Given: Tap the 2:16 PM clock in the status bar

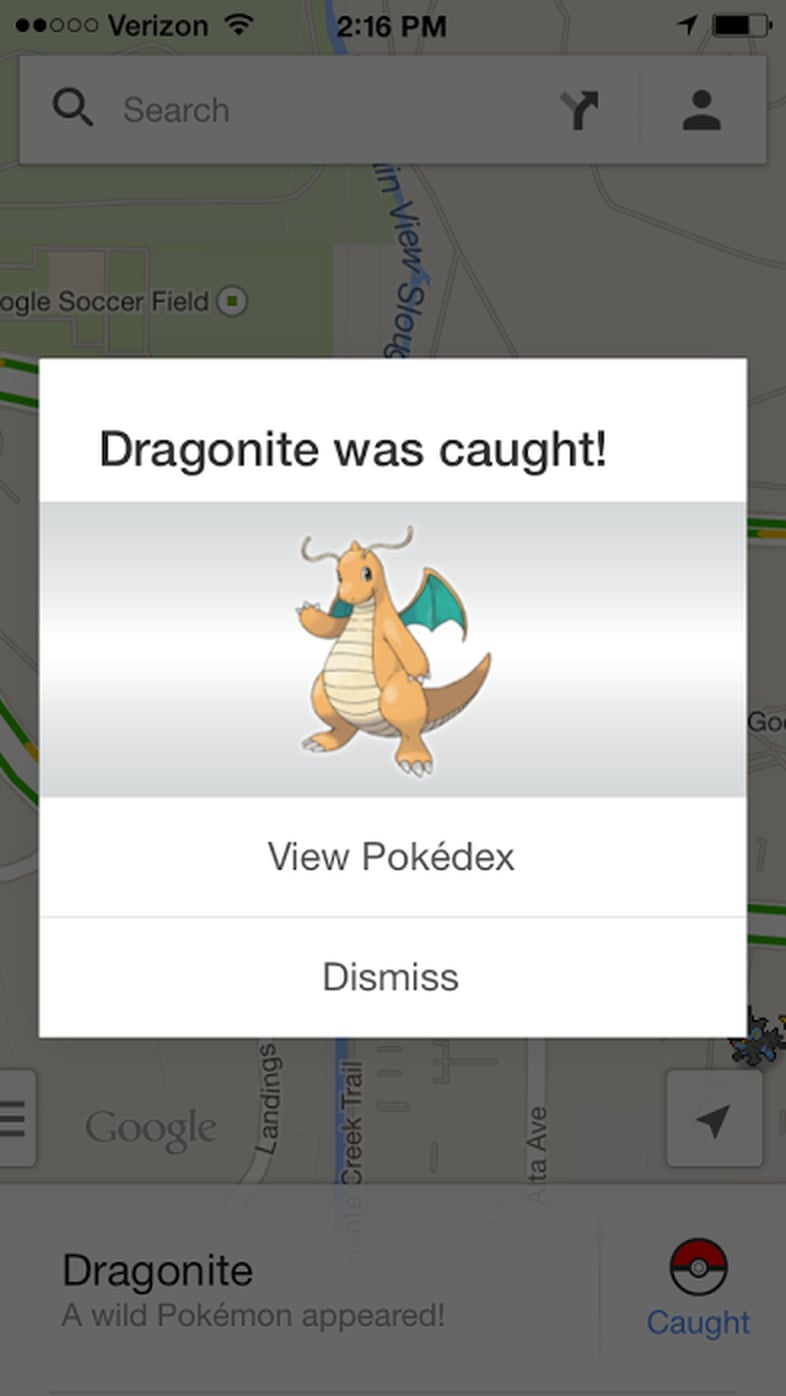Looking at the screenshot, I should [x=391, y=24].
